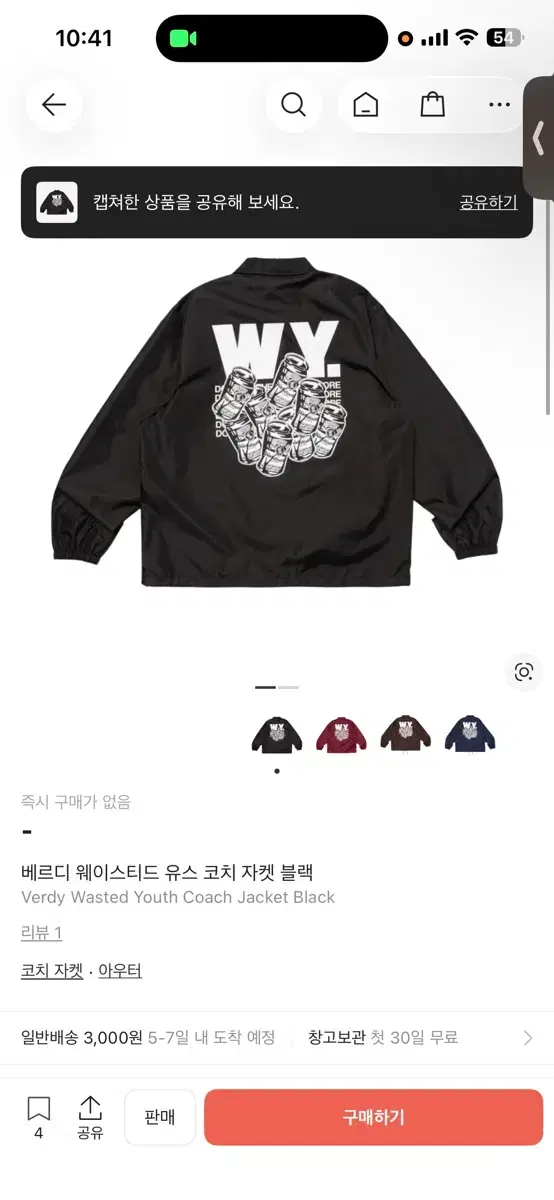Select the navy jacket thumbnail

pos(469,734)
